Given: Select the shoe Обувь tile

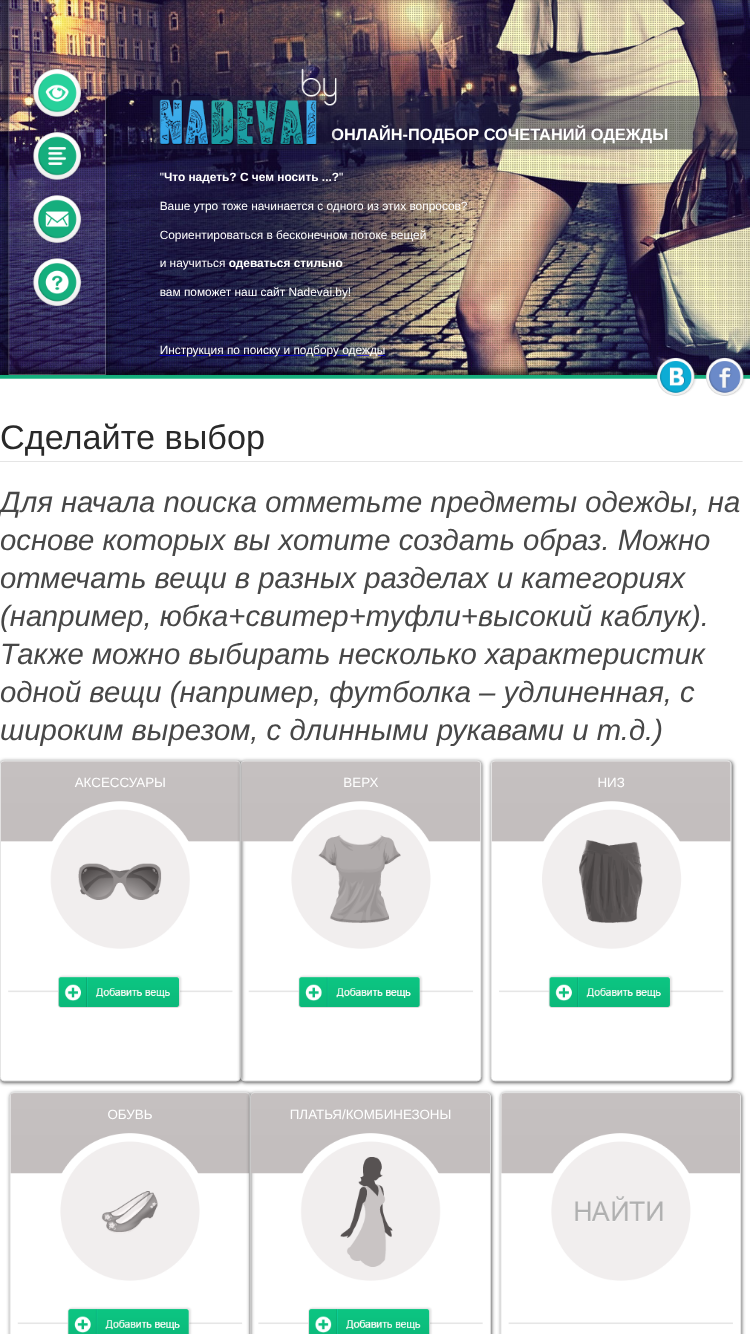Looking at the screenshot, I should (130, 1211).
